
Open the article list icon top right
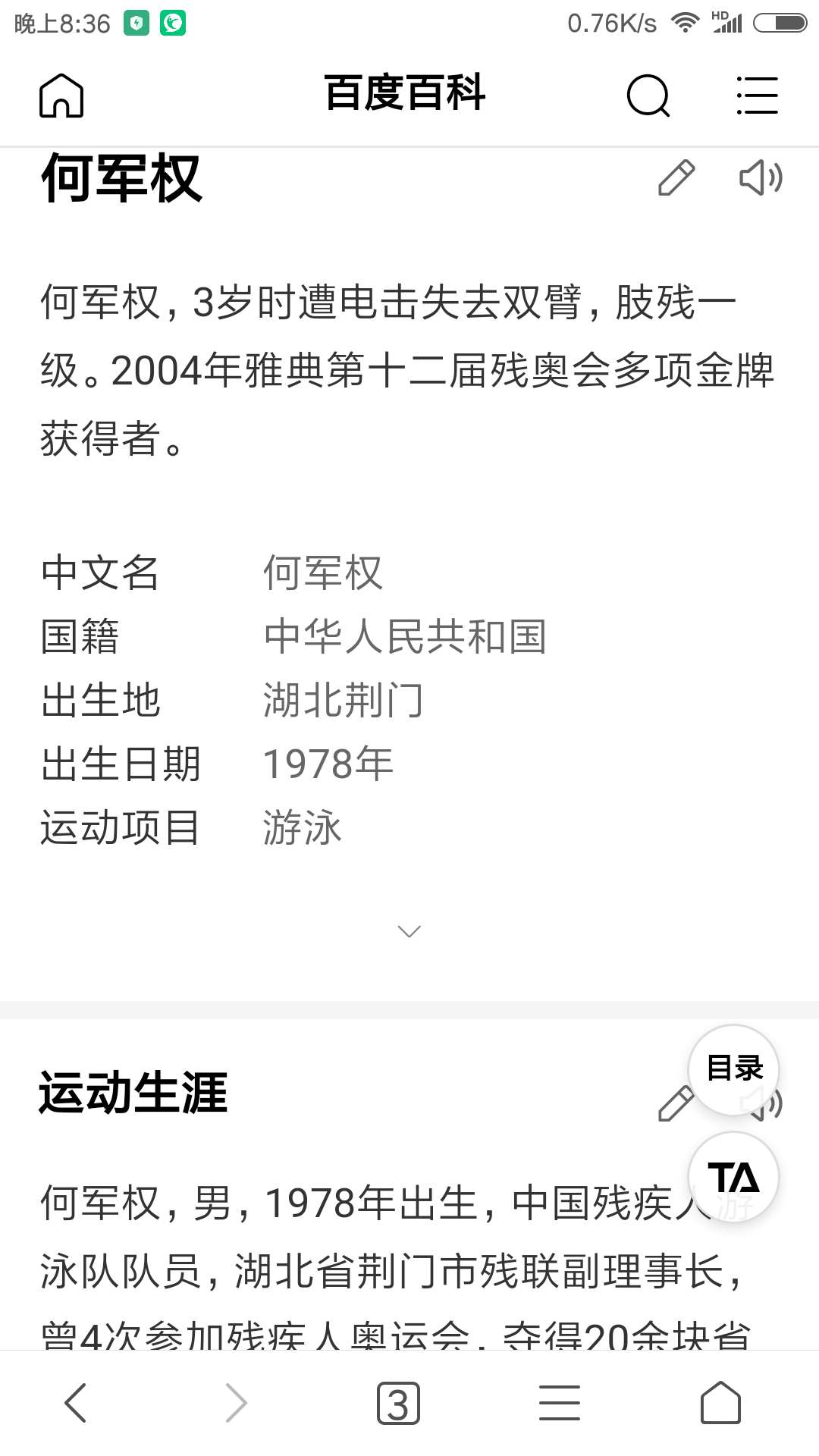(758, 96)
